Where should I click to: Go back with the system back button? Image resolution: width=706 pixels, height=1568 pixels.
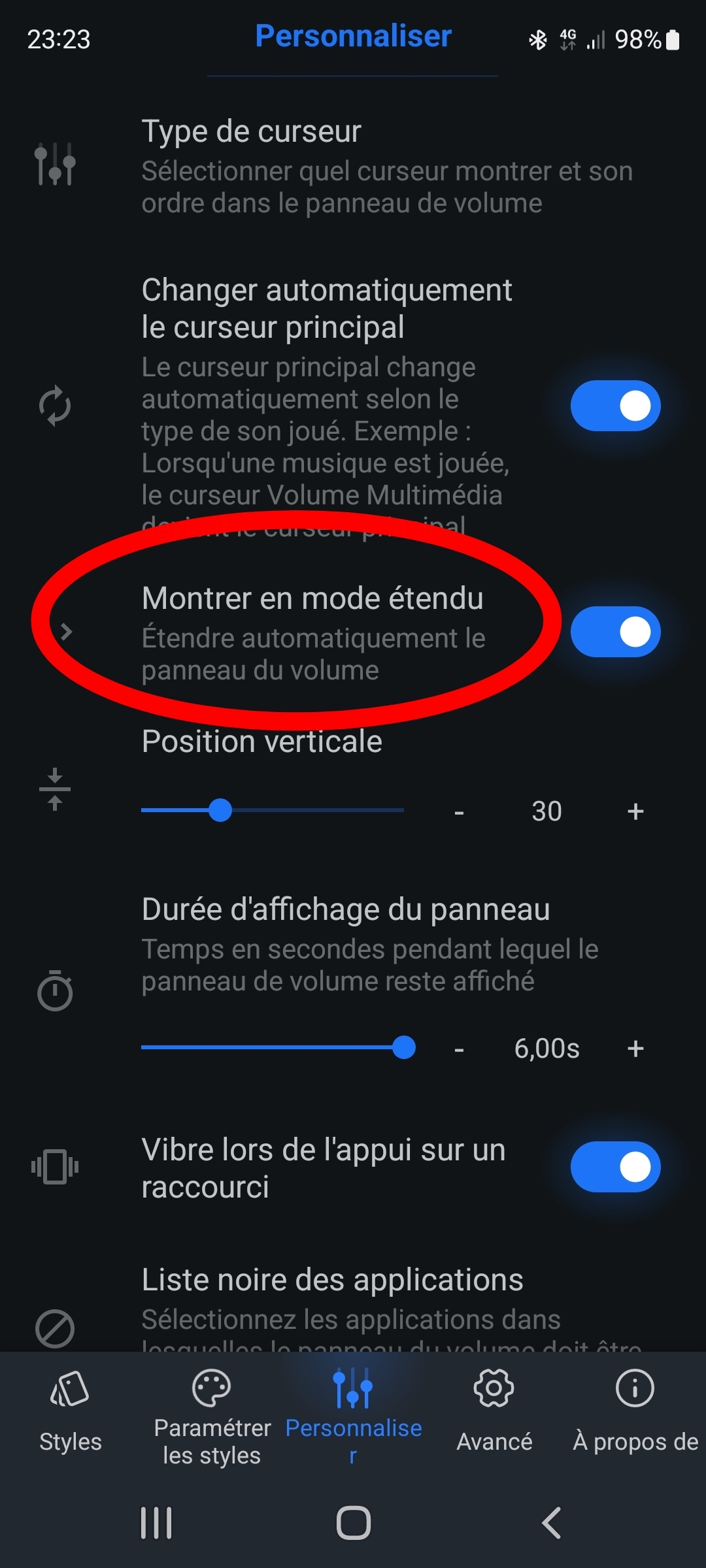pyautogui.click(x=551, y=1523)
